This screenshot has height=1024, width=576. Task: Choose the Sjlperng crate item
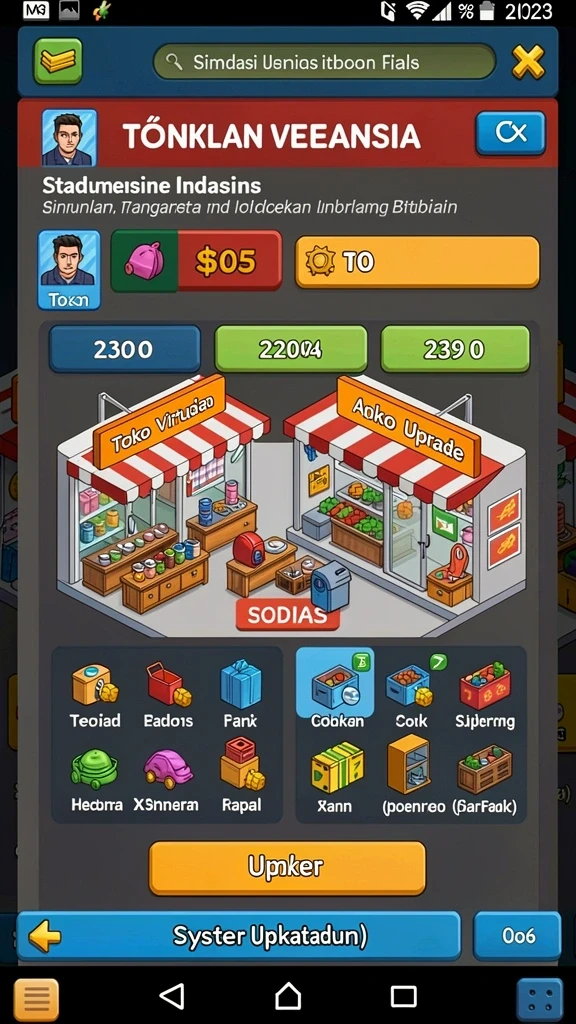[485, 695]
